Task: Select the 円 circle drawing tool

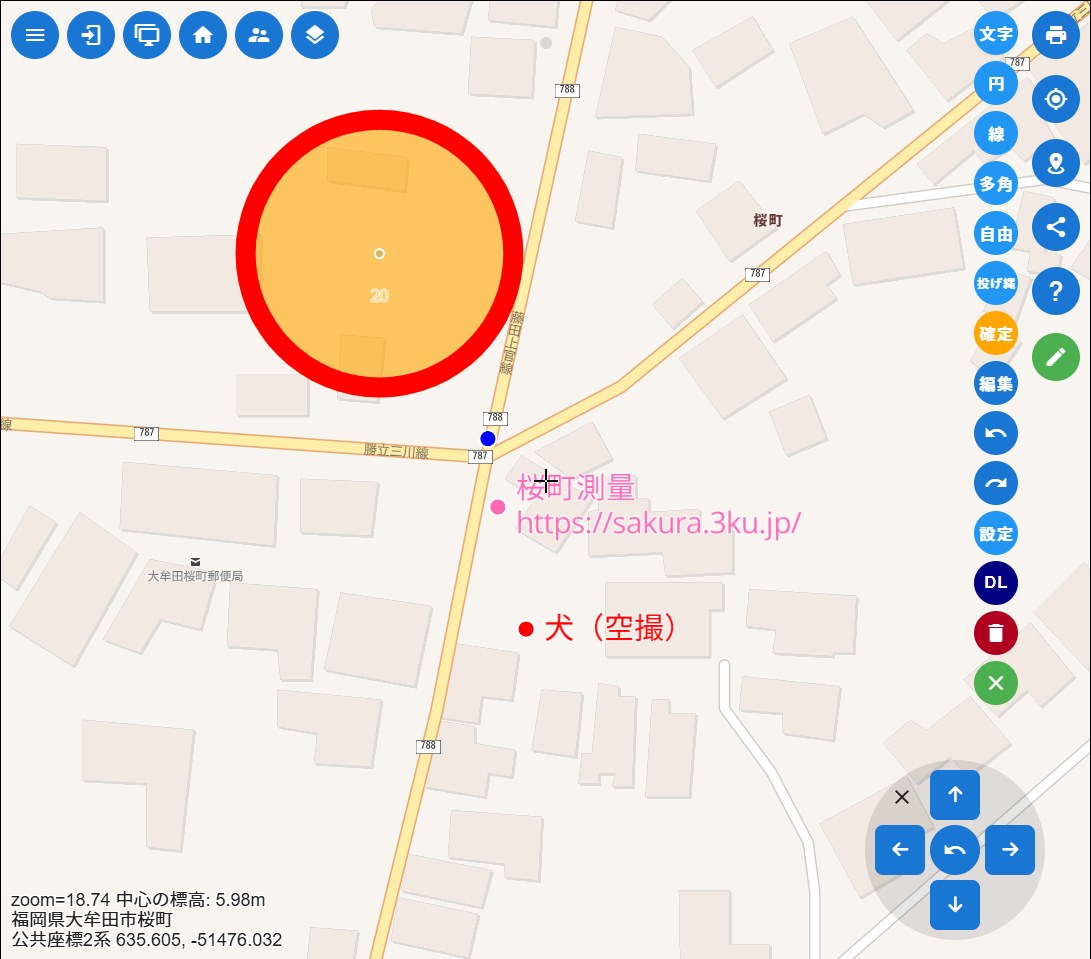Action: (995, 84)
